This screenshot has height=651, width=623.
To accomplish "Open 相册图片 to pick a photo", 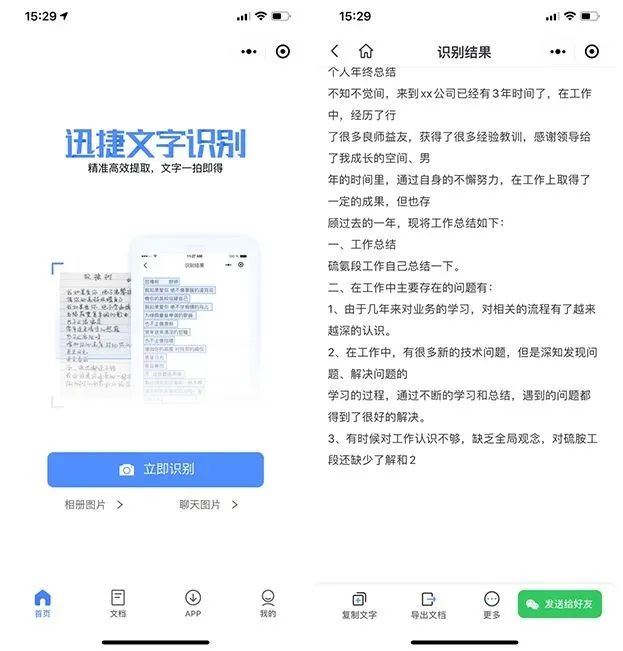I will [x=93, y=505].
